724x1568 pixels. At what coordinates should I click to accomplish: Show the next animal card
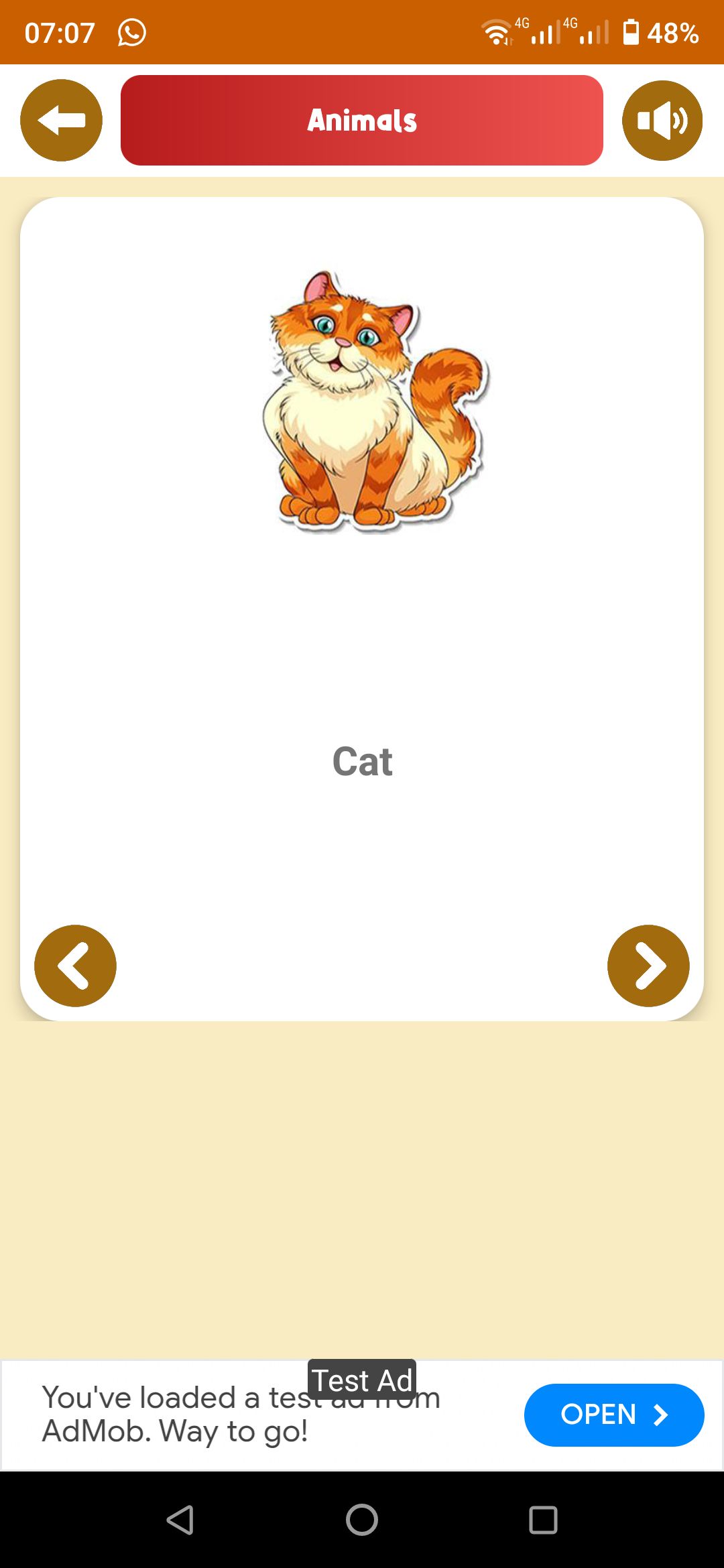[648, 966]
